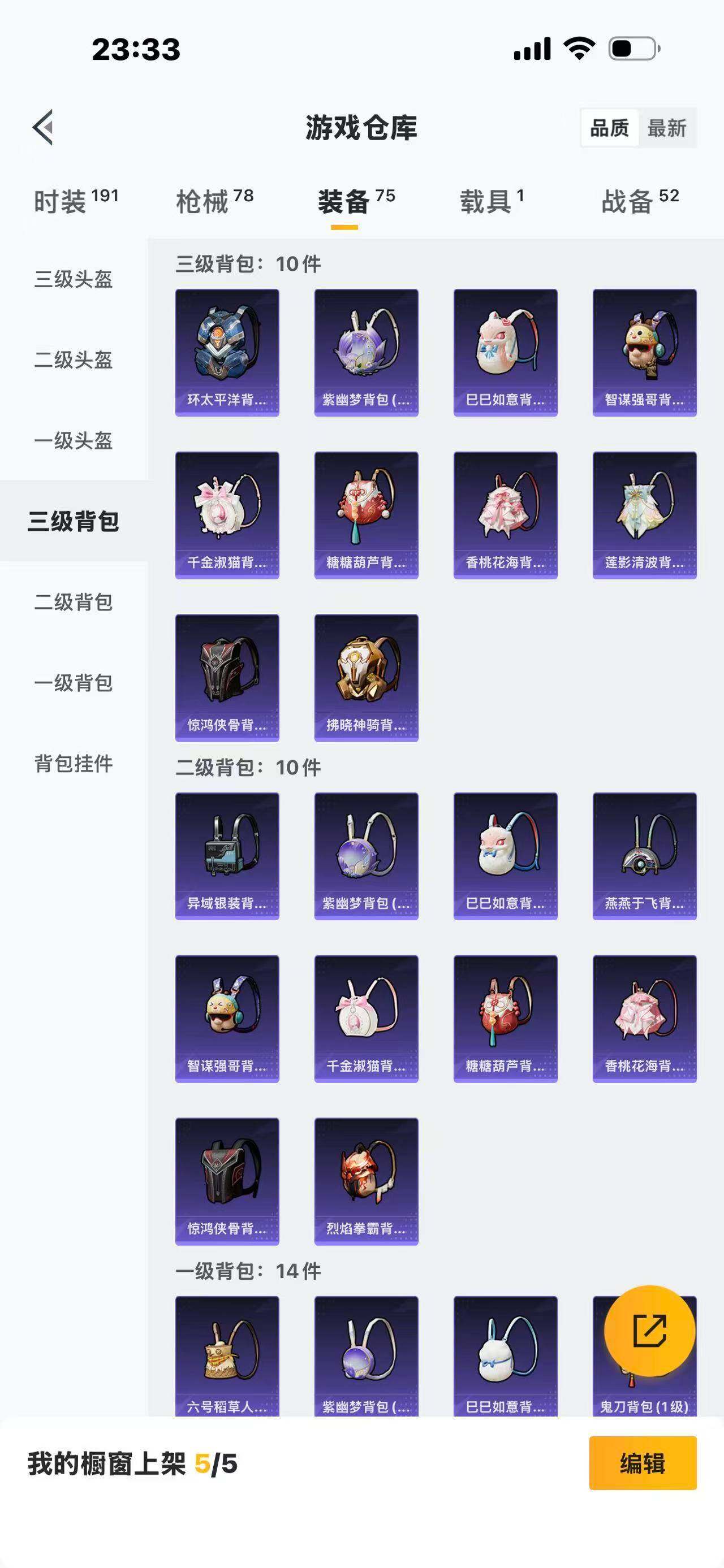The image size is (724, 1568).
Task: Open the 战备 tab
Action: click(x=639, y=201)
